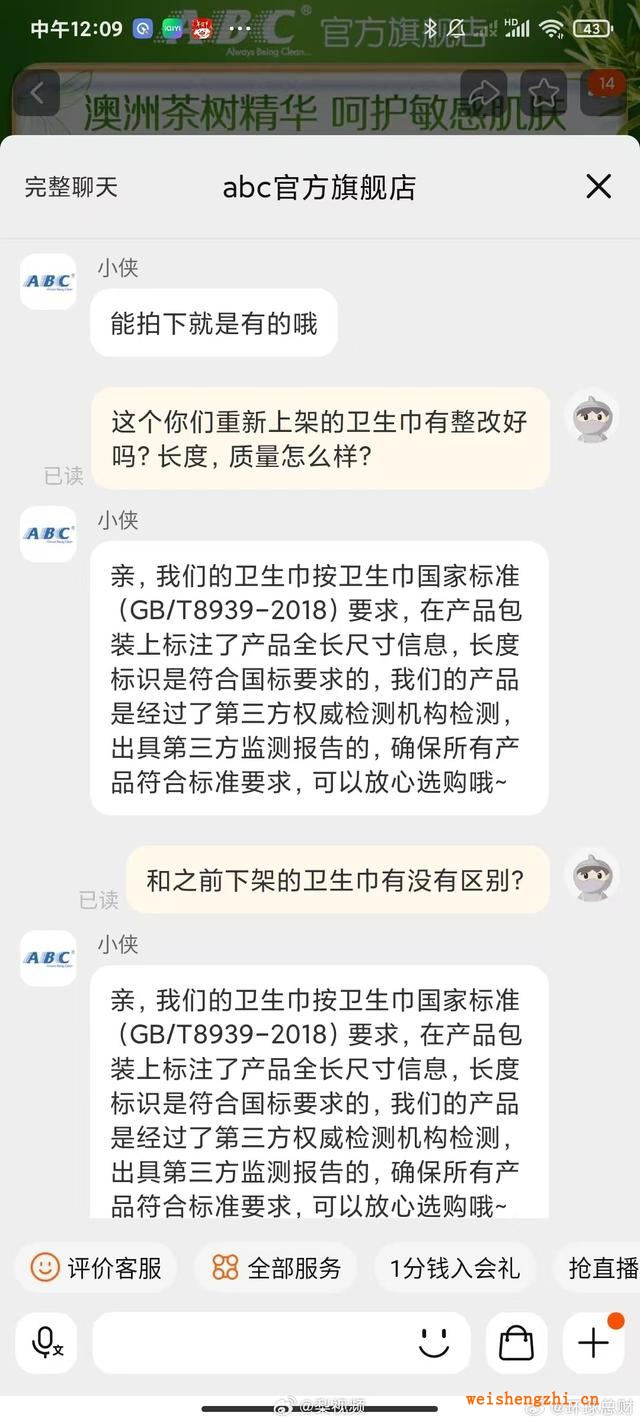The image size is (640, 1422).
Task: Tap the 1分钱入会礼 chip
Action: (454, 1268)
